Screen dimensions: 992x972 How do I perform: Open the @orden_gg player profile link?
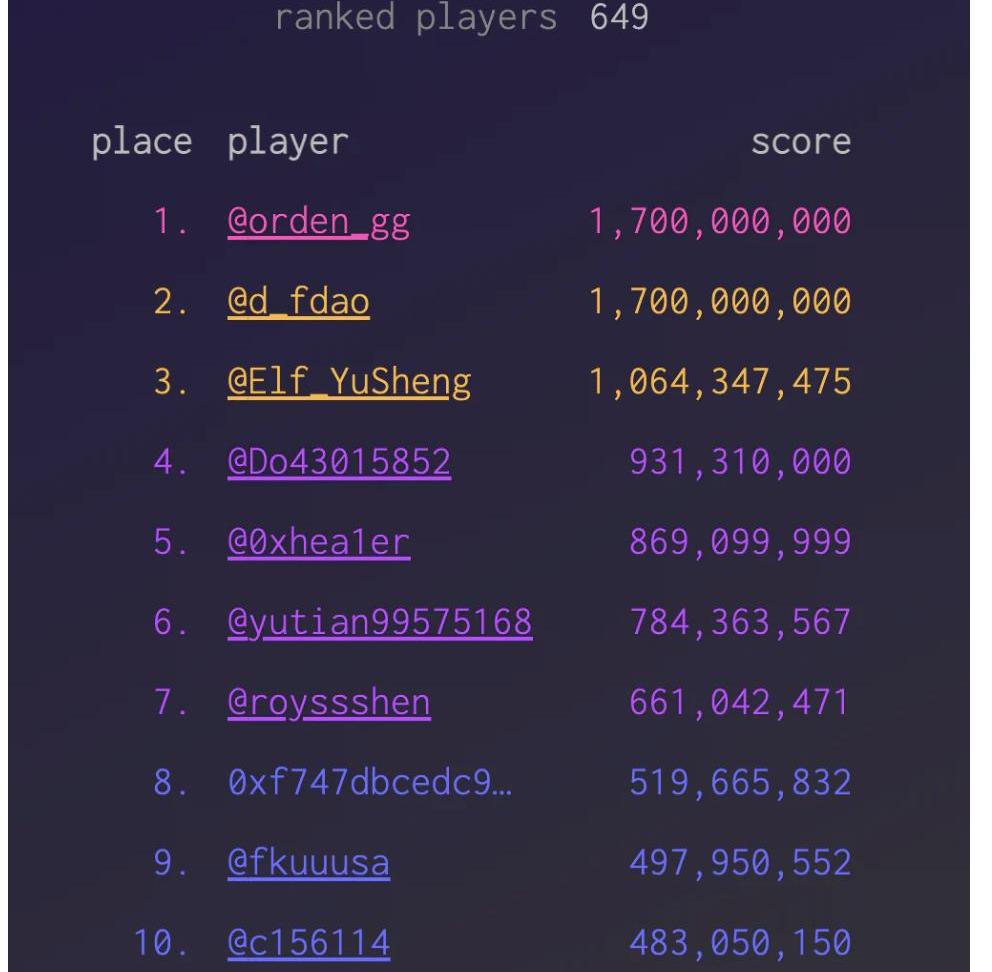click(x=319, y=220)
